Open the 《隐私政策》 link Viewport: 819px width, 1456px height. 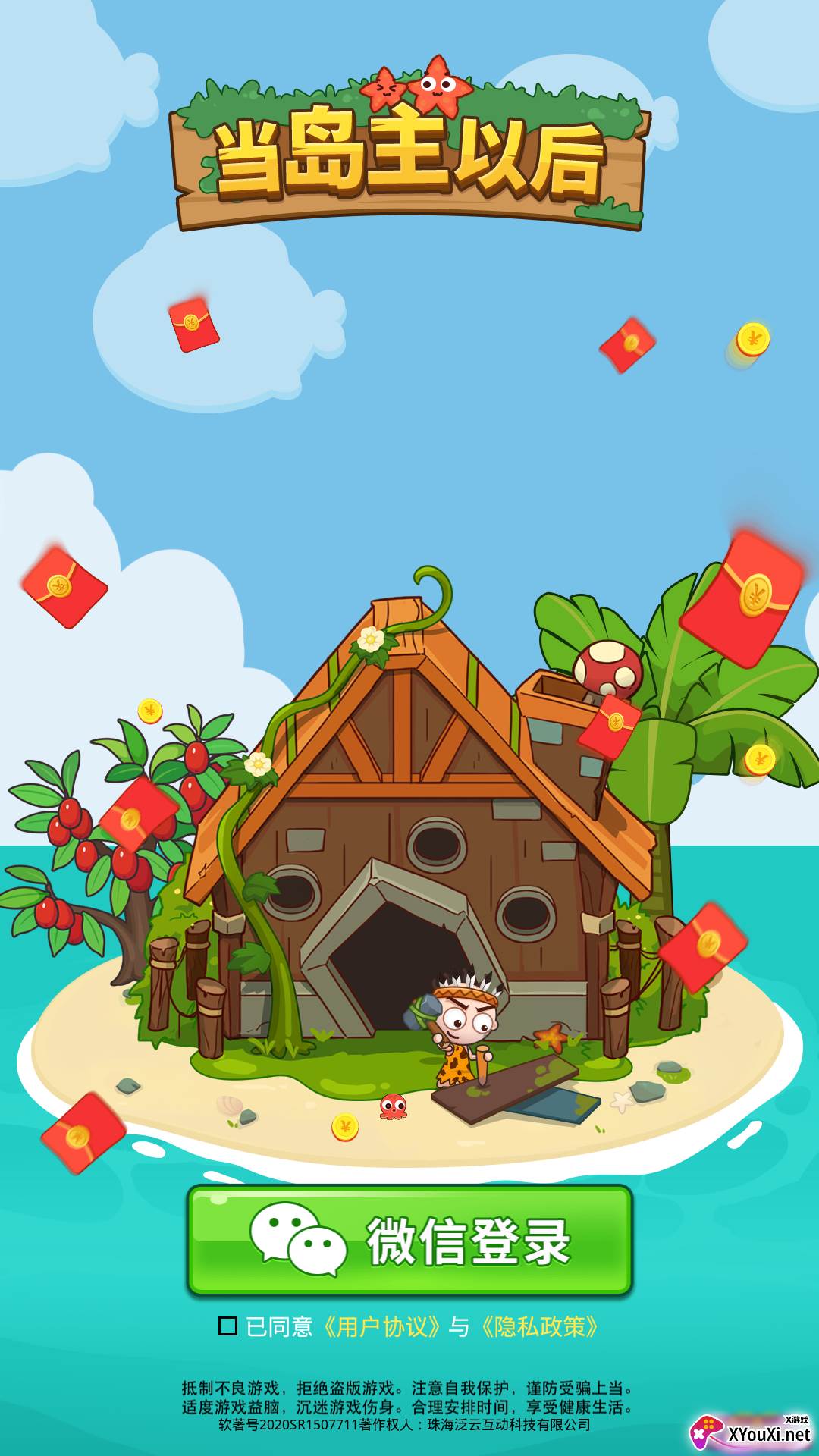pyautogui.click(x=540, y=1326)
